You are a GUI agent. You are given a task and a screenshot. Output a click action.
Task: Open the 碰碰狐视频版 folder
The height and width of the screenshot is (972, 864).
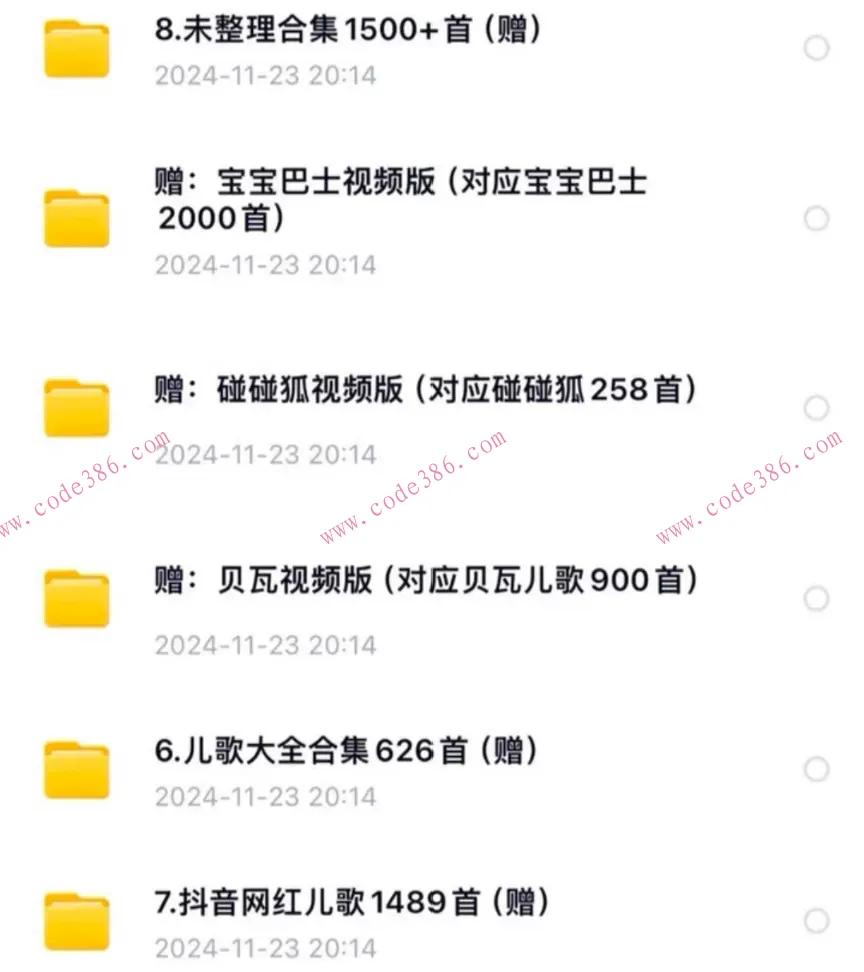pyautogui.click(x=420, y=391)
